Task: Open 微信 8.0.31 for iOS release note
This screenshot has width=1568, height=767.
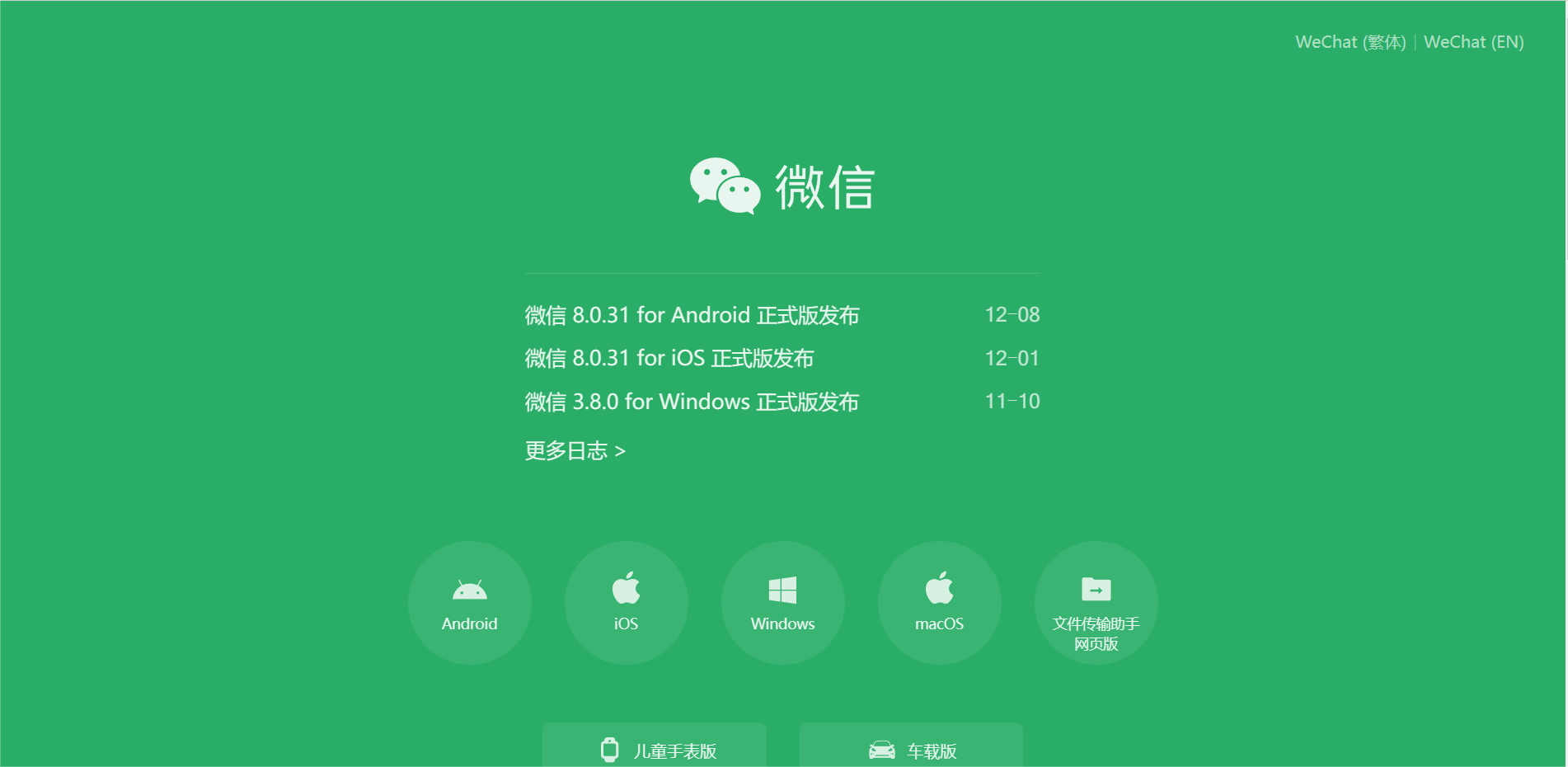Action: pos(669,358)
